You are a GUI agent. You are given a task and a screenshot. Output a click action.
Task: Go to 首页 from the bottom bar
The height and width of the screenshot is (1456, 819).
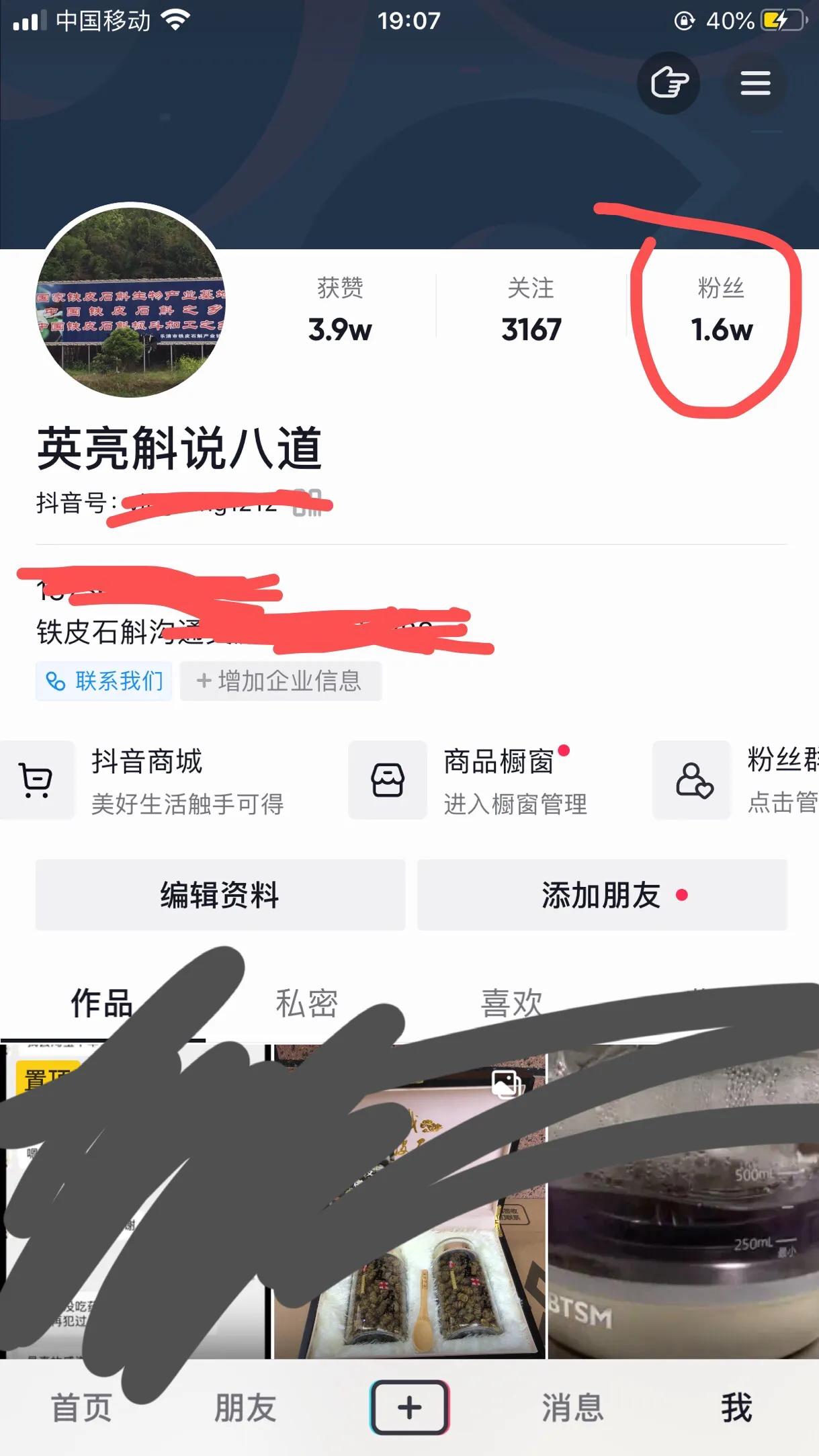tap(83, 1408)
